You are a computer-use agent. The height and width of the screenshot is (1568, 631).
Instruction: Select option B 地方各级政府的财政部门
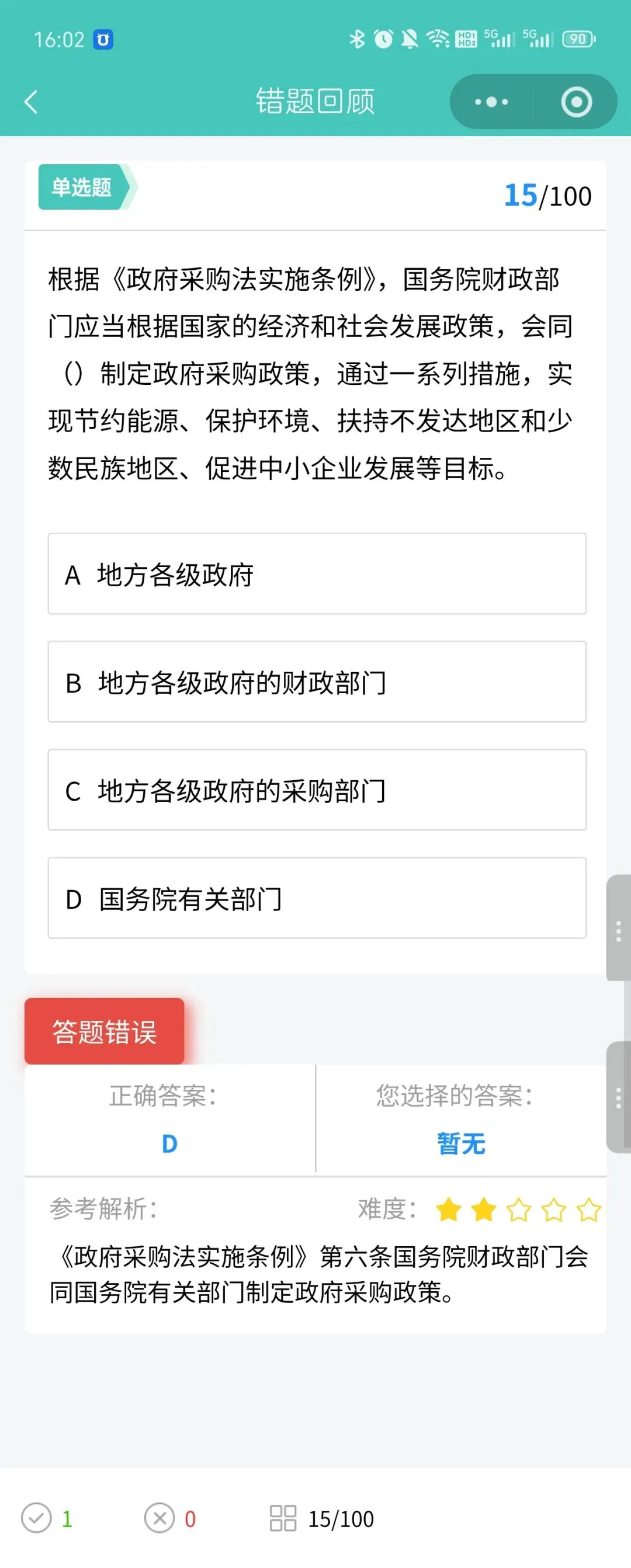317,682
